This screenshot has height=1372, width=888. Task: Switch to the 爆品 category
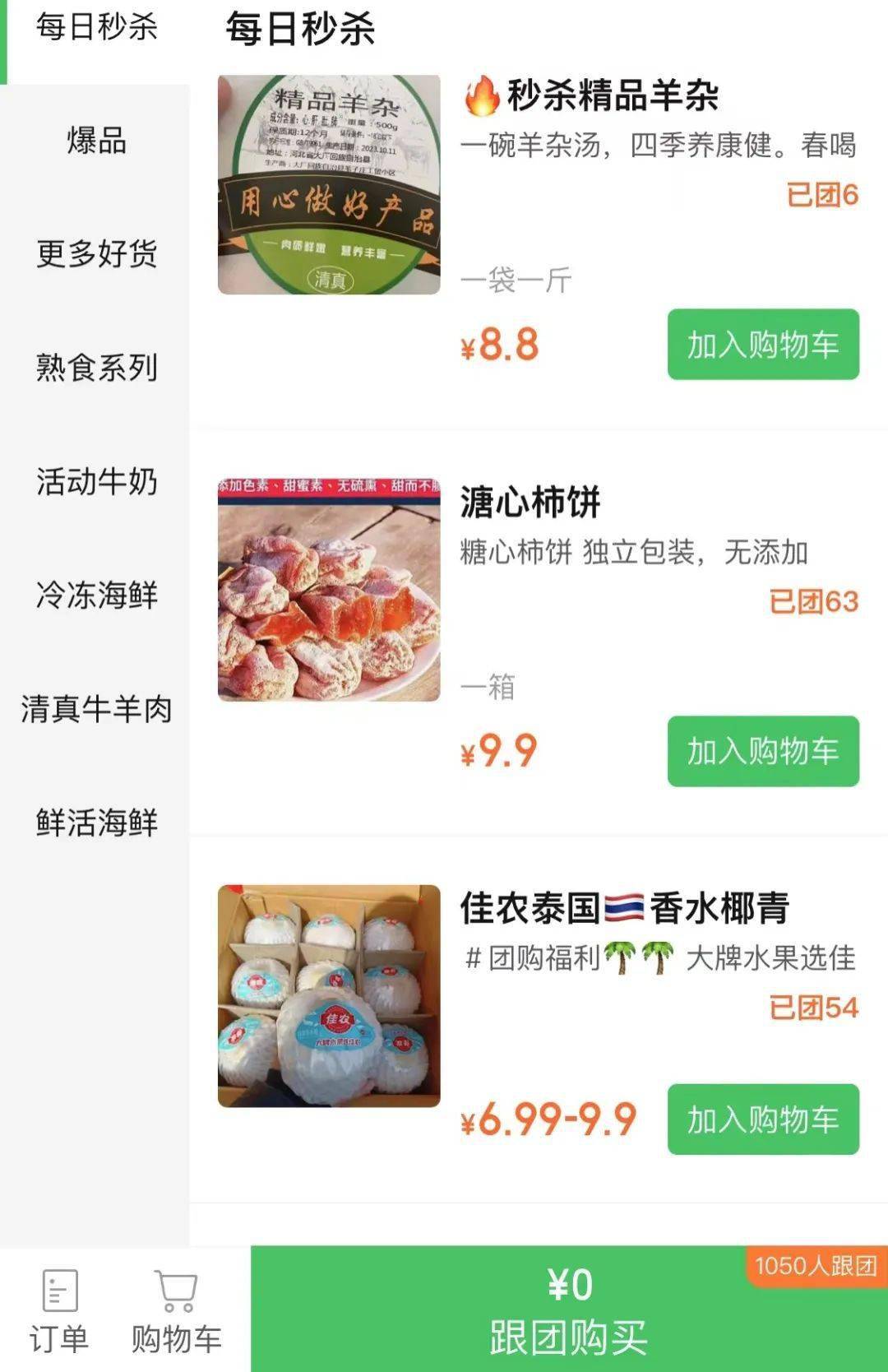(96, 141)
